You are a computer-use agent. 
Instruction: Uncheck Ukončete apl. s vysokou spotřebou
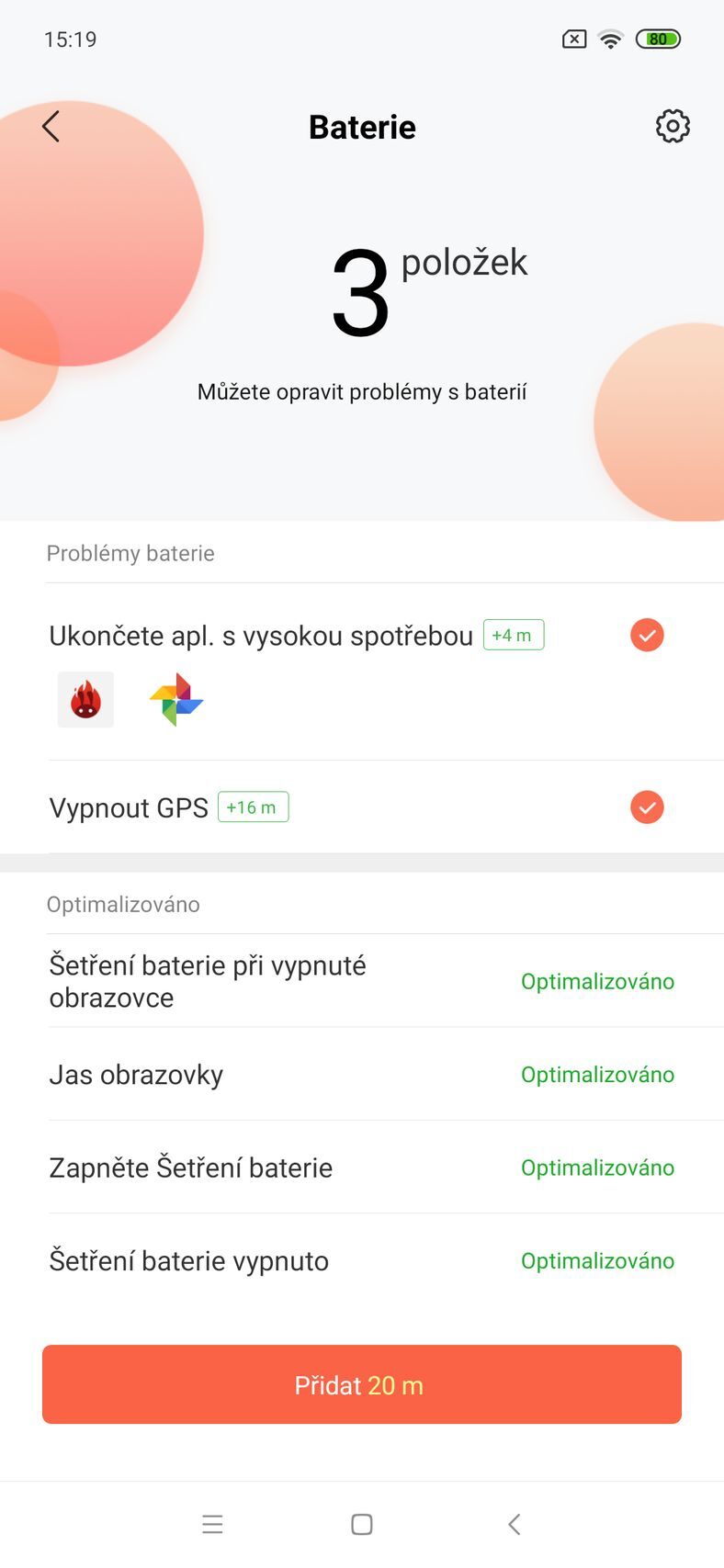click(x=647, y=635)
